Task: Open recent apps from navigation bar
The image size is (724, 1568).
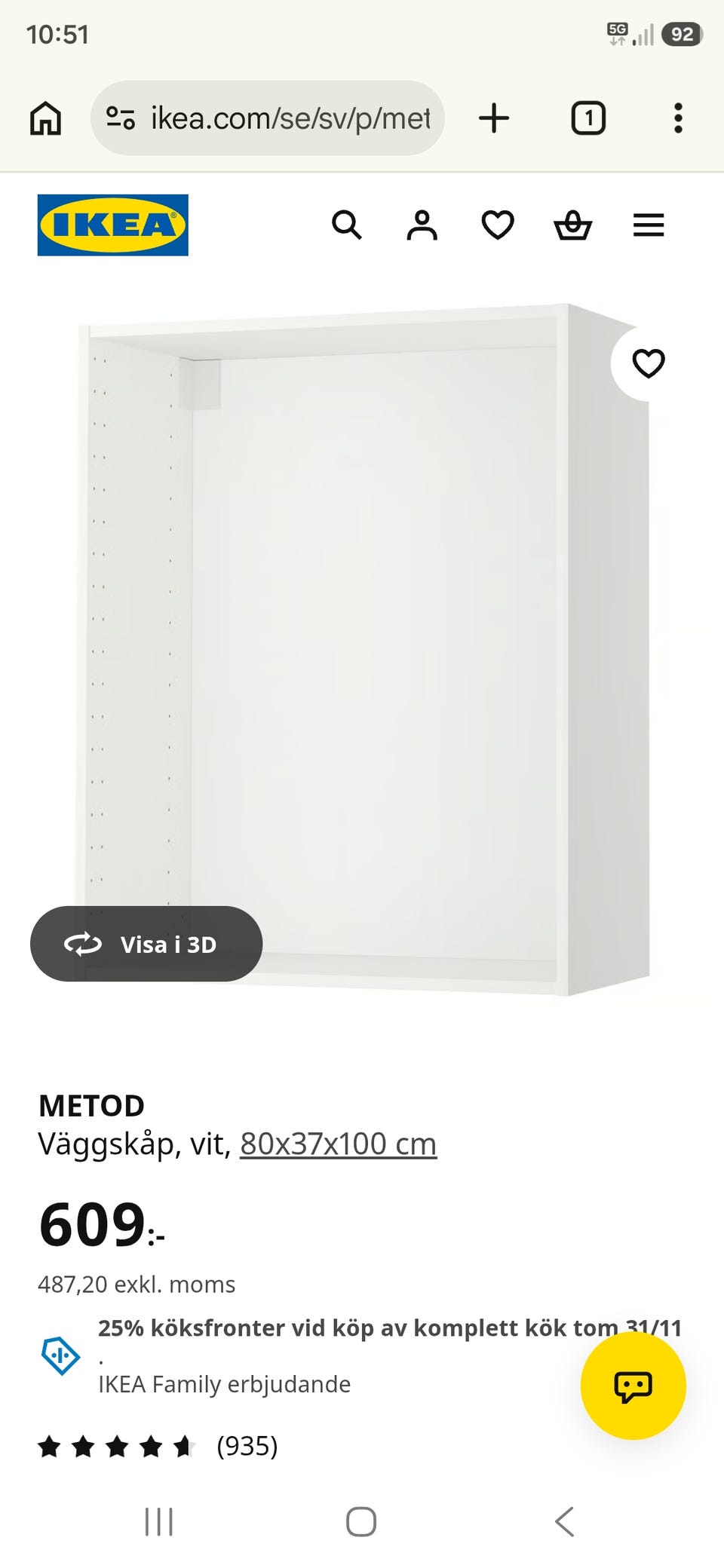Action: 158,1521
